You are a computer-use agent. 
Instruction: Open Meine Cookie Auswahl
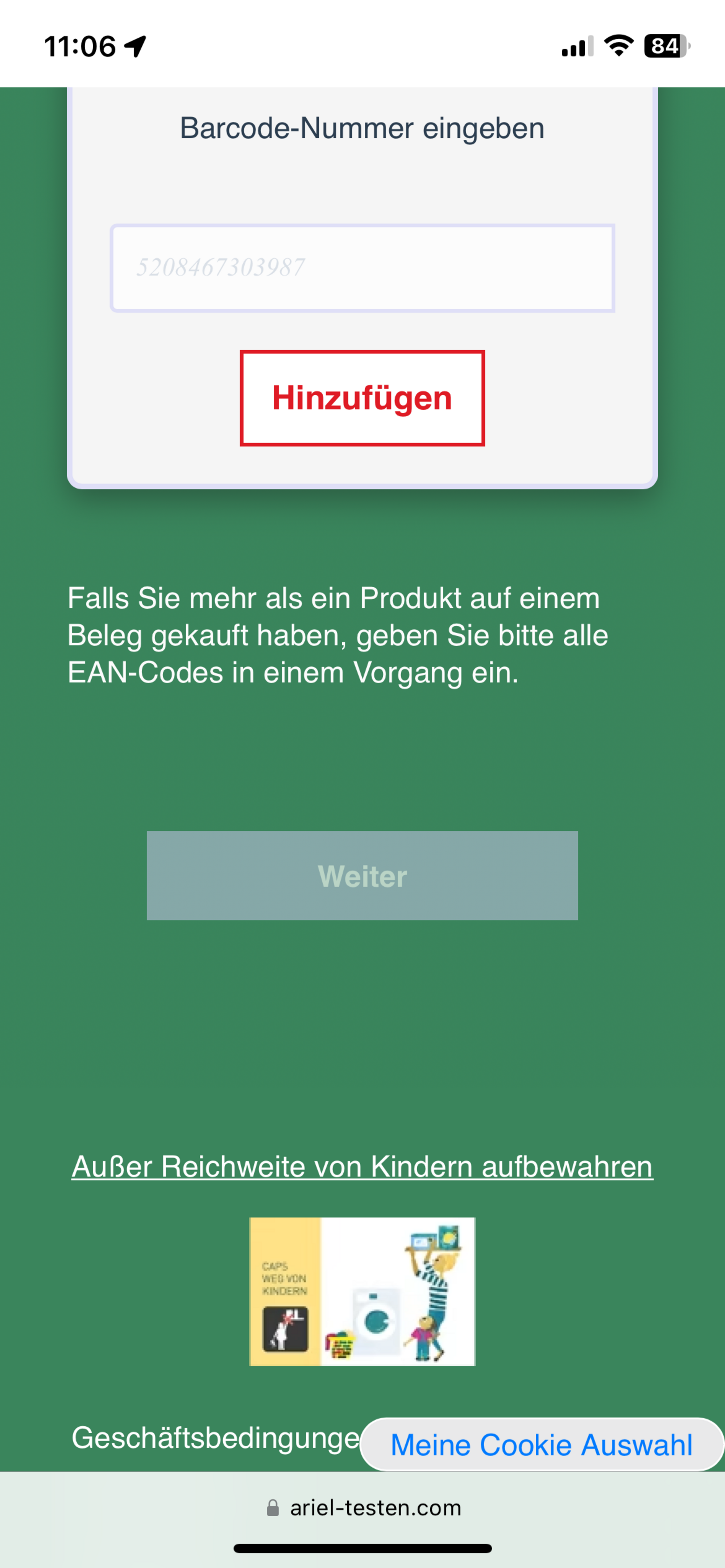[542, 1444]
